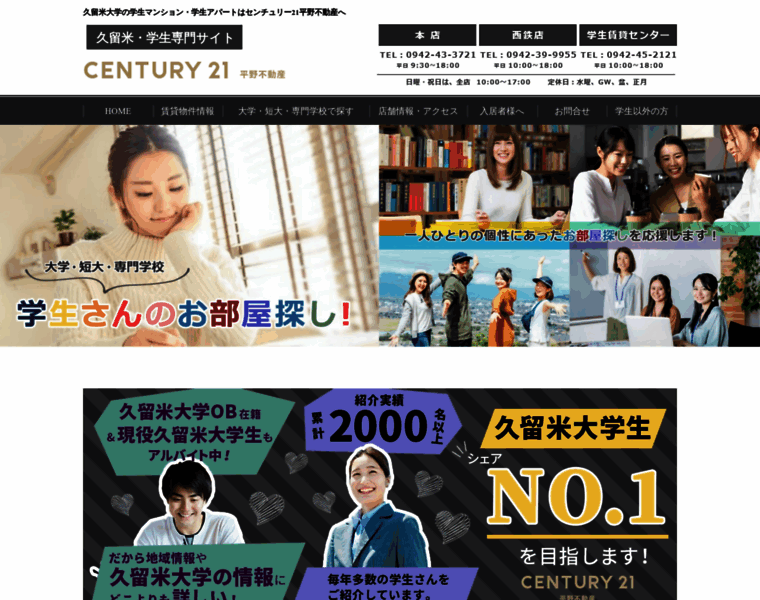Select お問合せ in the navigation
Screen dimensions: 760x600
[x=572, y=111]
